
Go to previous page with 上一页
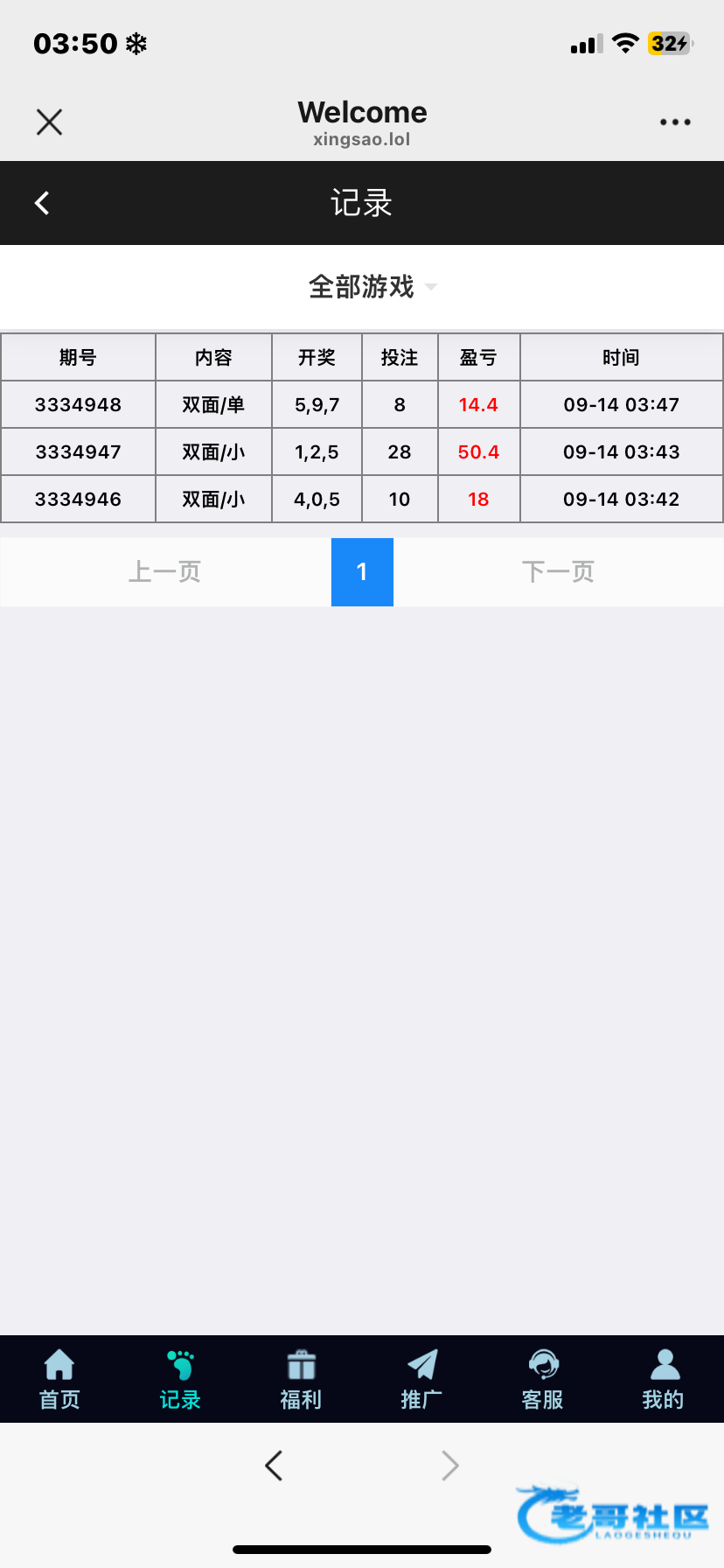coord(164,572)
